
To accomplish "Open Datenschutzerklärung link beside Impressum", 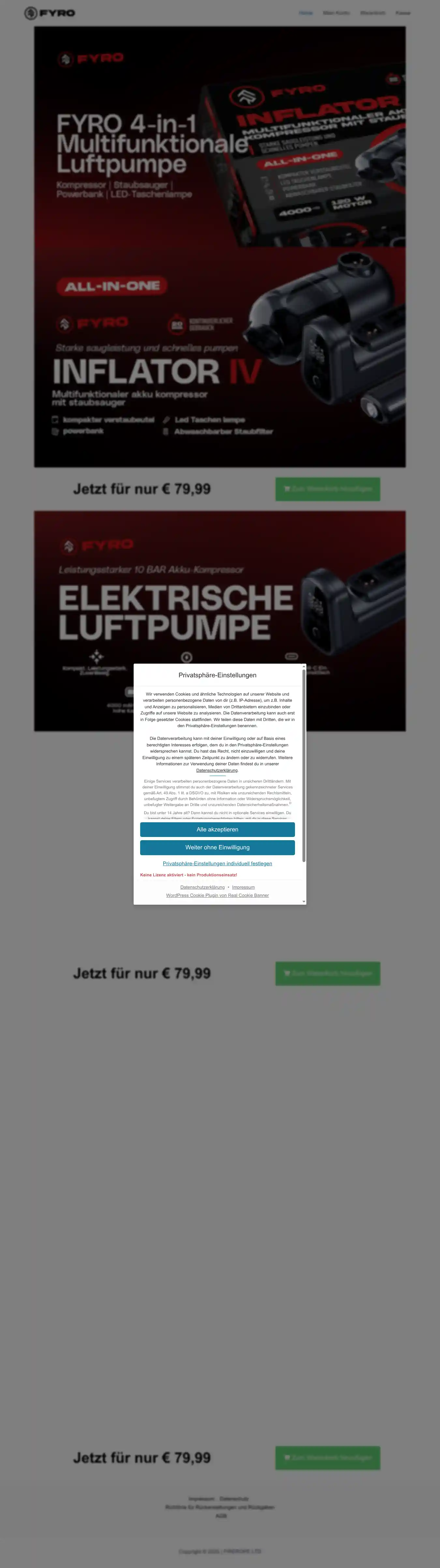I will pyautogui.click(x=202, y=887).
